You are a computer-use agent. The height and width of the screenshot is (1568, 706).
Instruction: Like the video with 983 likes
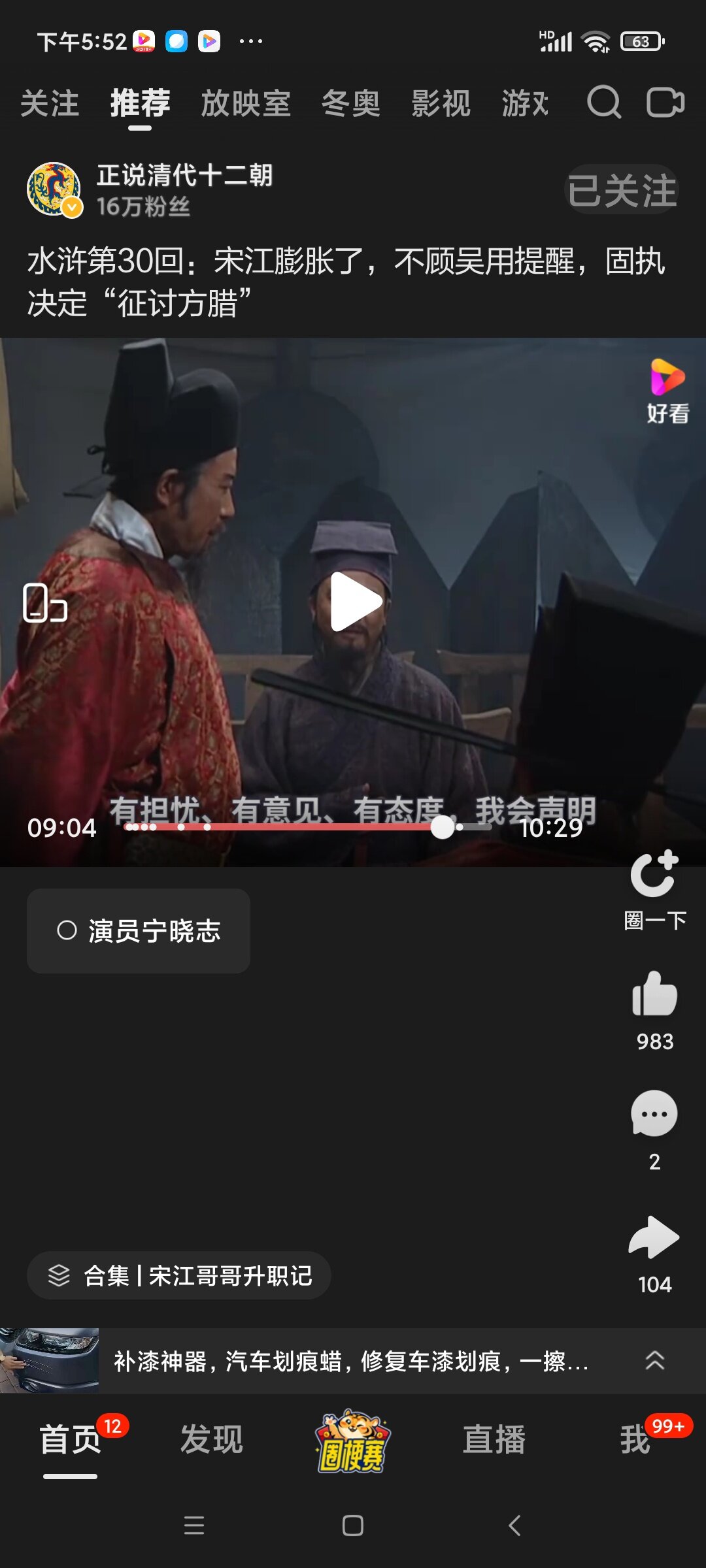coord(654,995)
